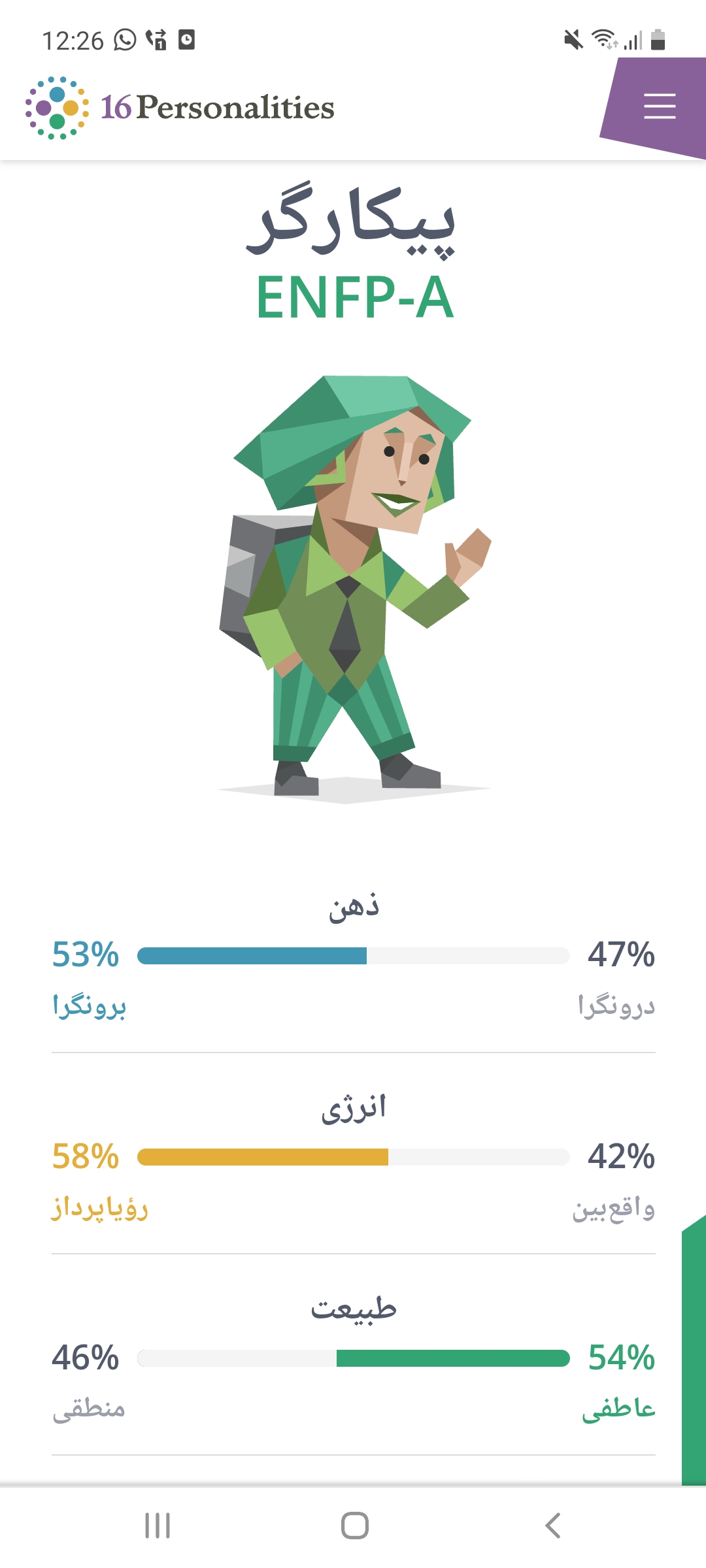Go back with the system back button
This screenshot has height=1568, width=706.
552,1526
